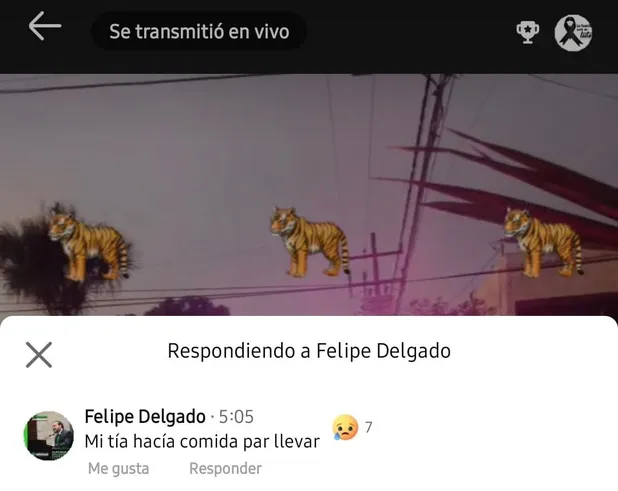Close the reply panel
The image size is (618, 491).
click(39, 354)
